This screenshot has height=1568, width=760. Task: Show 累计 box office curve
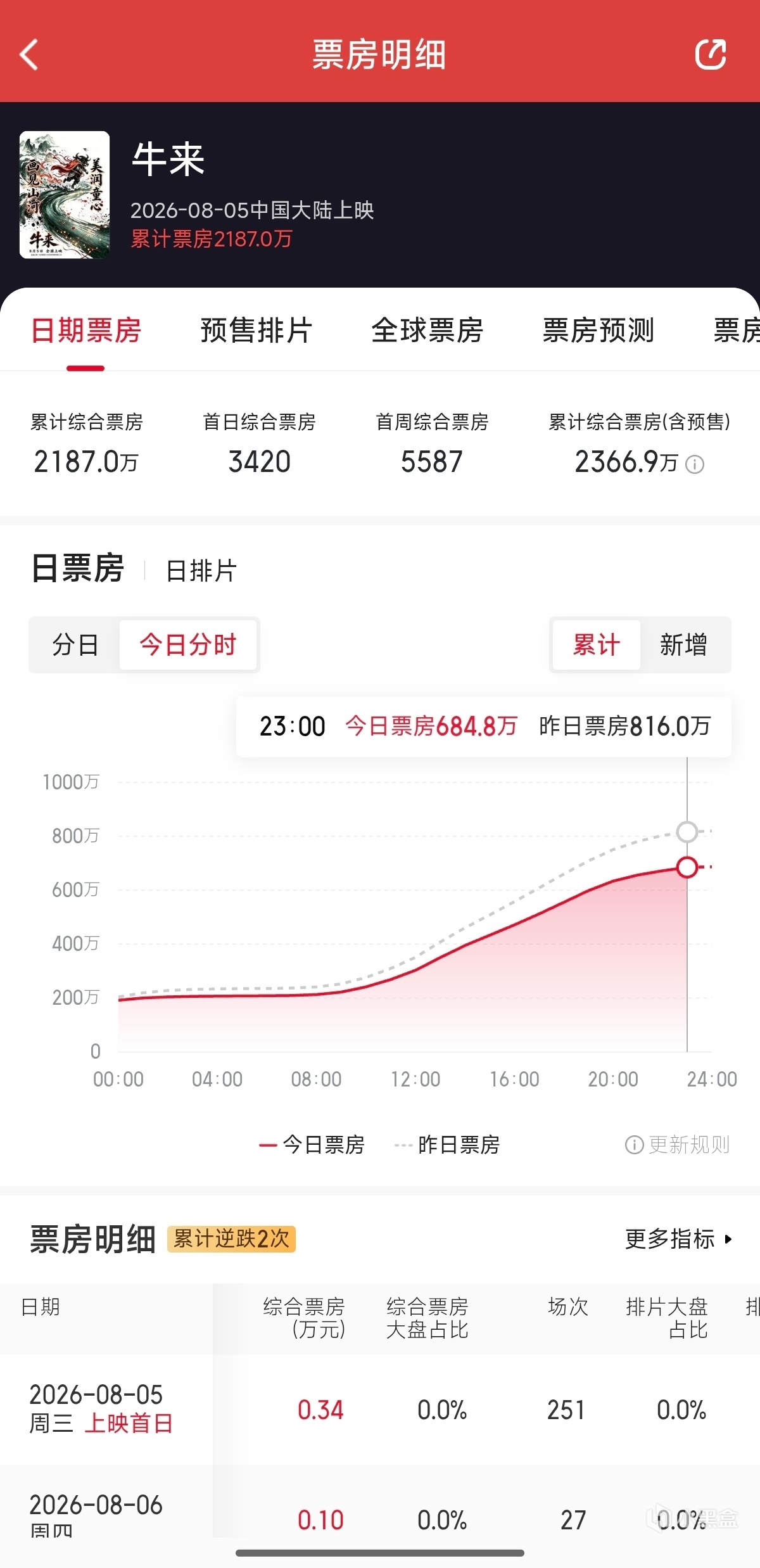coord(596,645)
